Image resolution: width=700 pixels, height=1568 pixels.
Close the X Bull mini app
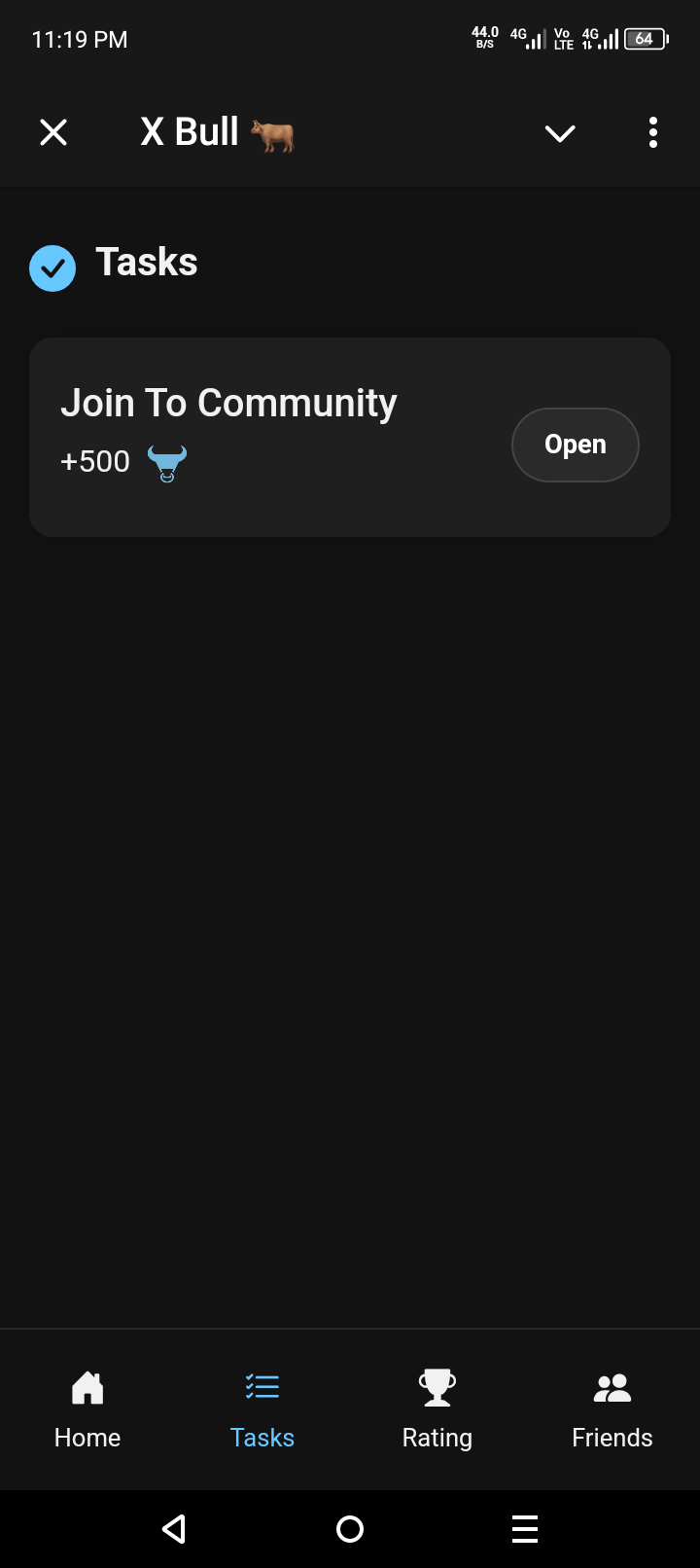pyautogui.click(x=53, y=131)
